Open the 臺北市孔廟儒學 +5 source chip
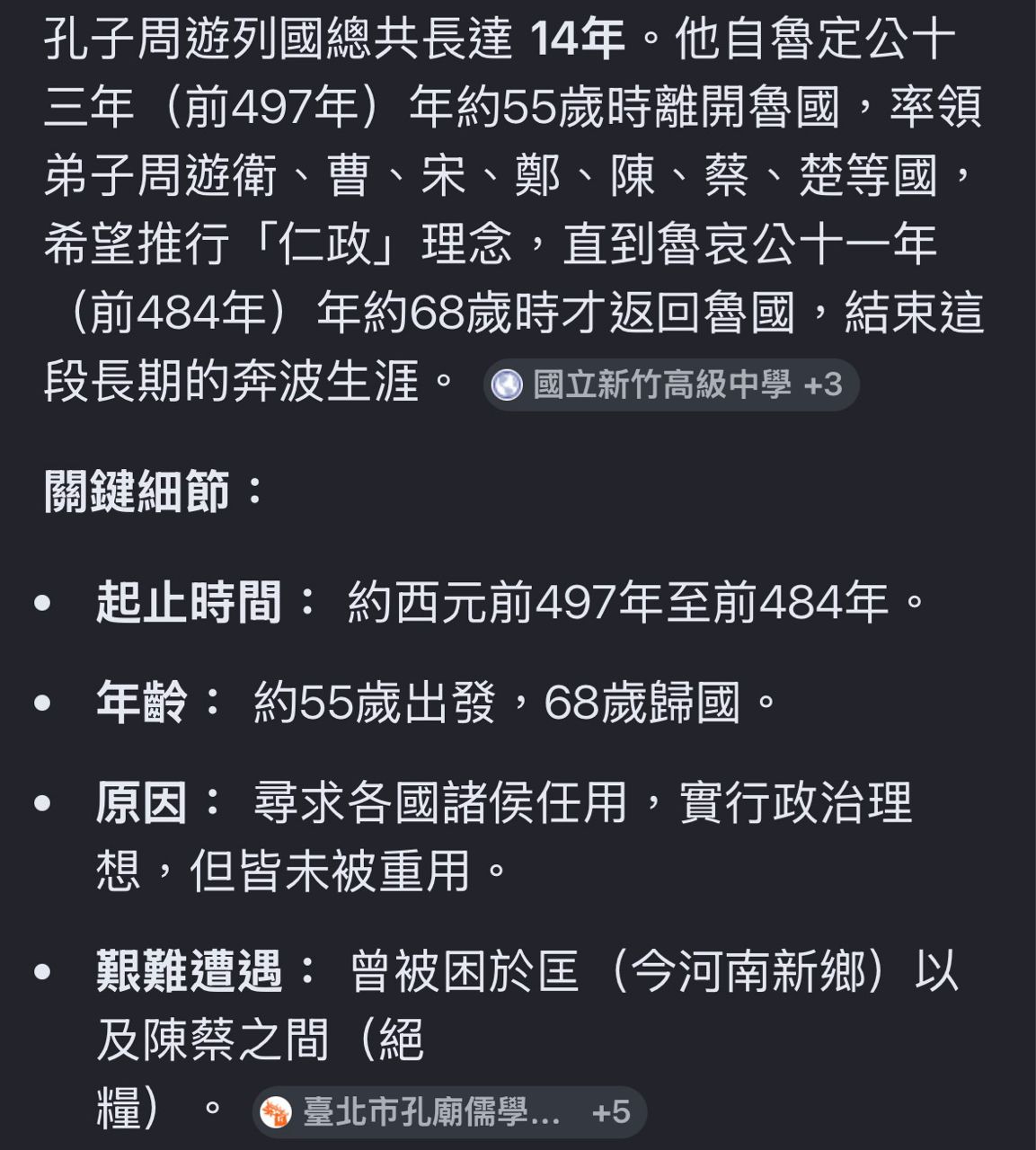1036x1150 pixels. pos(448,1113)
